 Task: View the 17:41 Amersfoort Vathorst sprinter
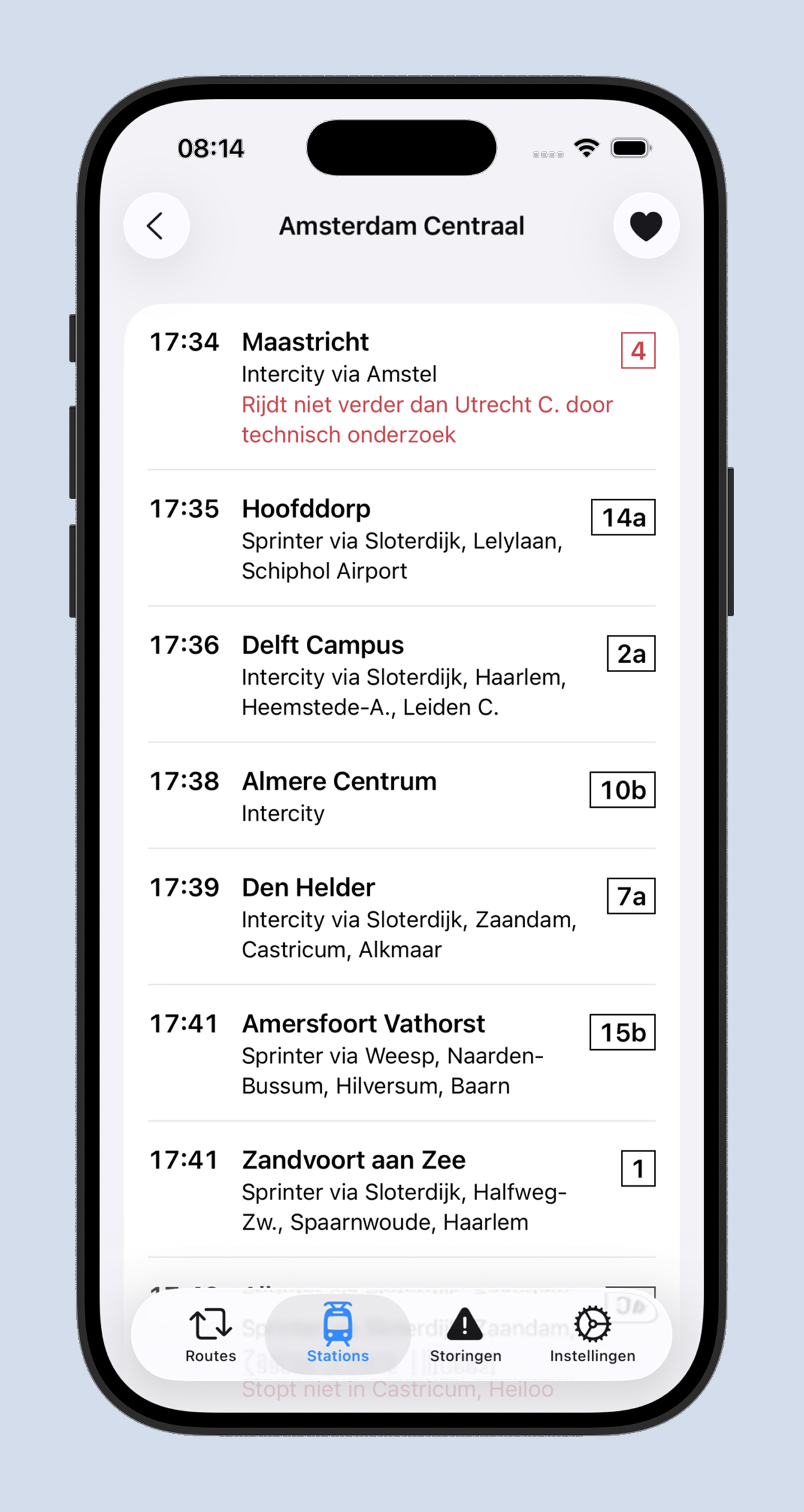(x=401, y=1054)
